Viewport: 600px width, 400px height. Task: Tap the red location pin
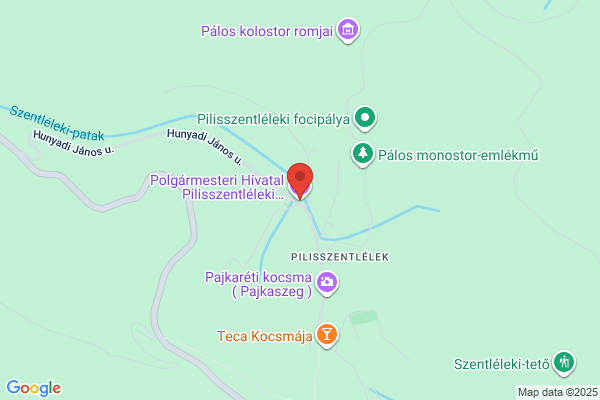pos(300,181)
